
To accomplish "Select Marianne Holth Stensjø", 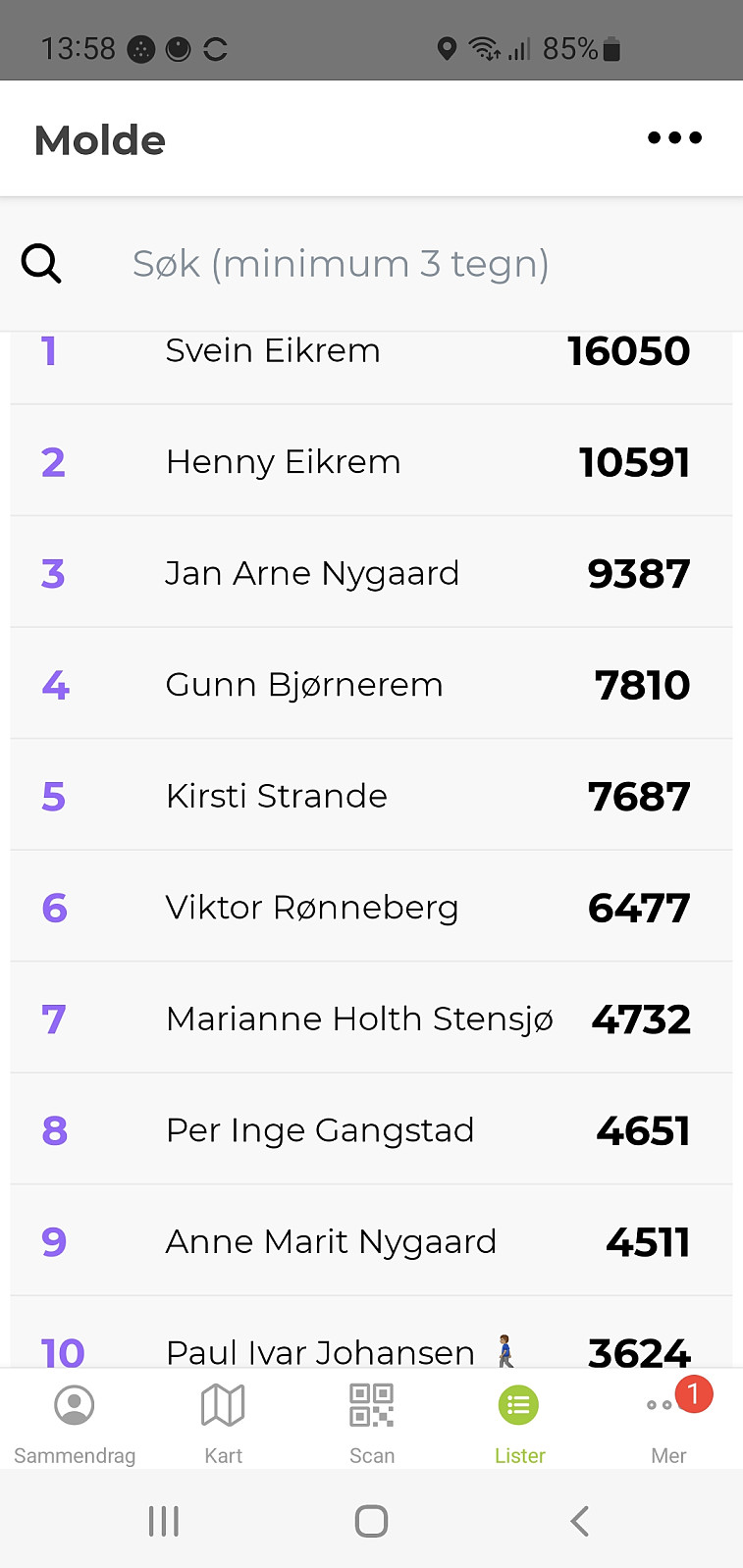I will 371,1019.
